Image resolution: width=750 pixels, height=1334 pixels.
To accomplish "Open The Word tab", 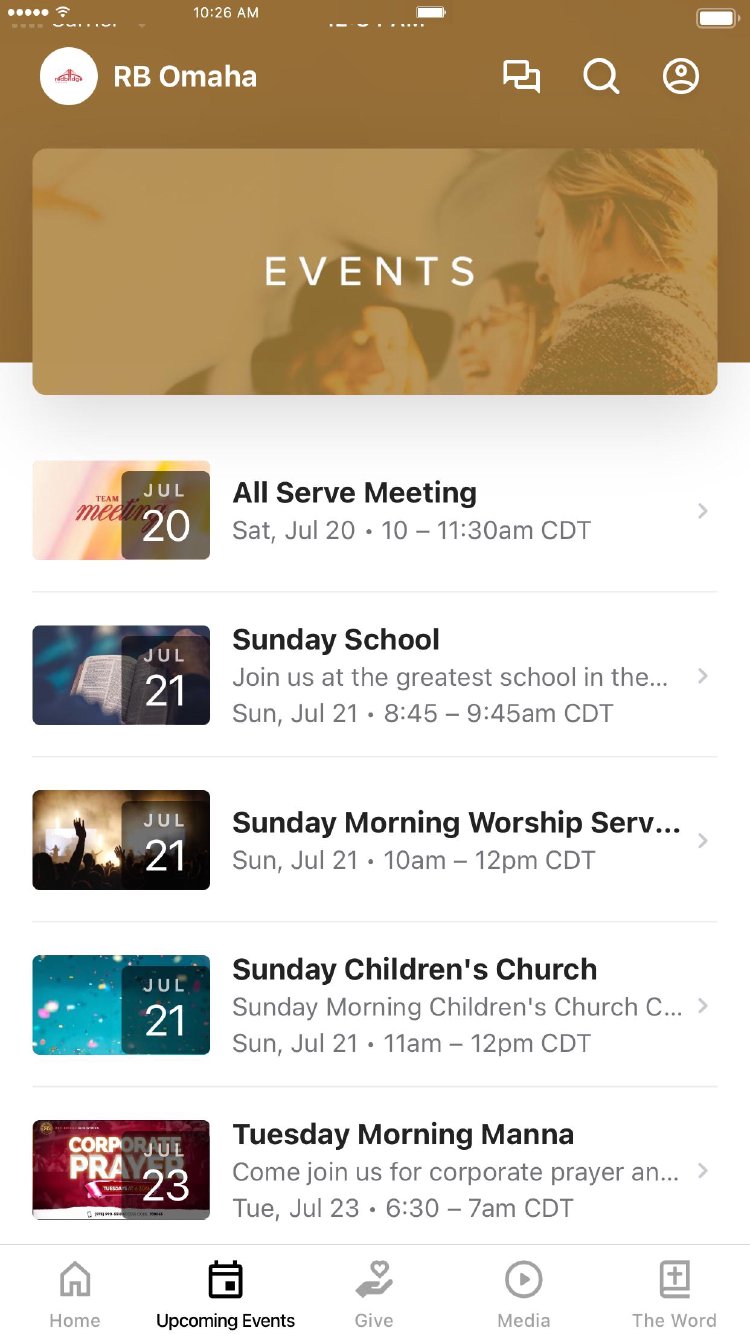I will (674, 1294).
